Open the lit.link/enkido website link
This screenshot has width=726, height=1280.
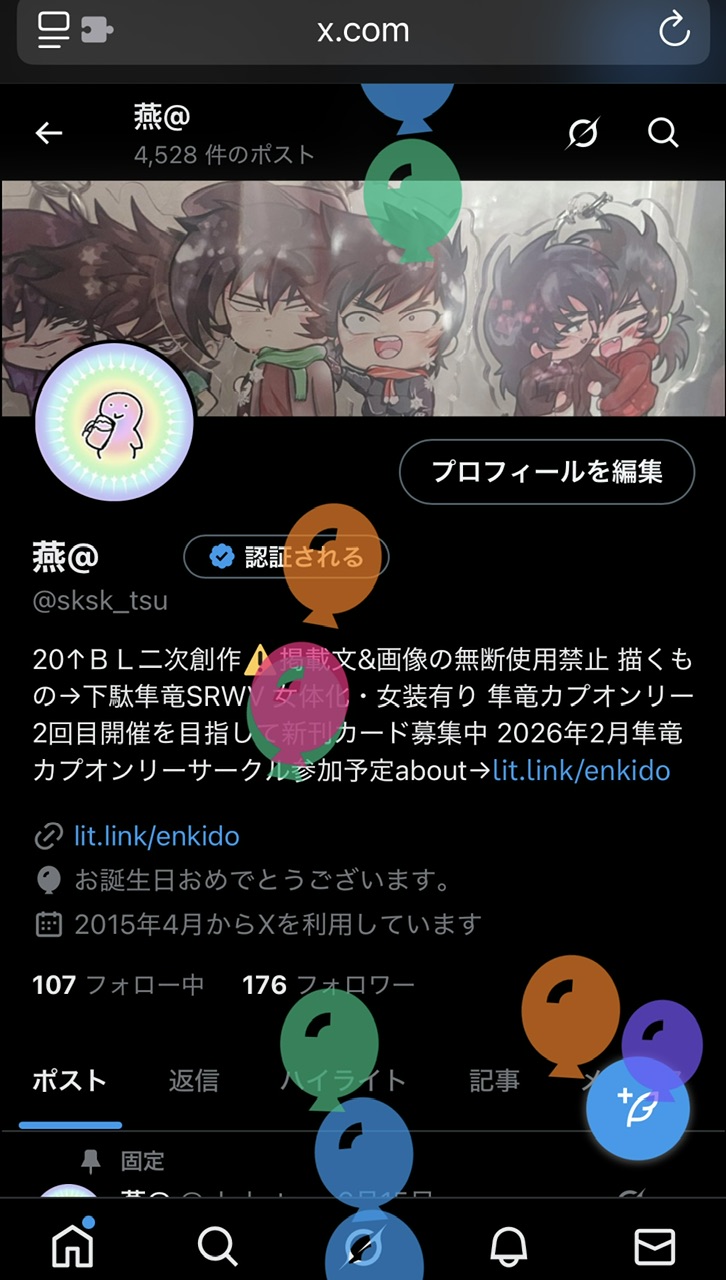(x=157, y=835)
